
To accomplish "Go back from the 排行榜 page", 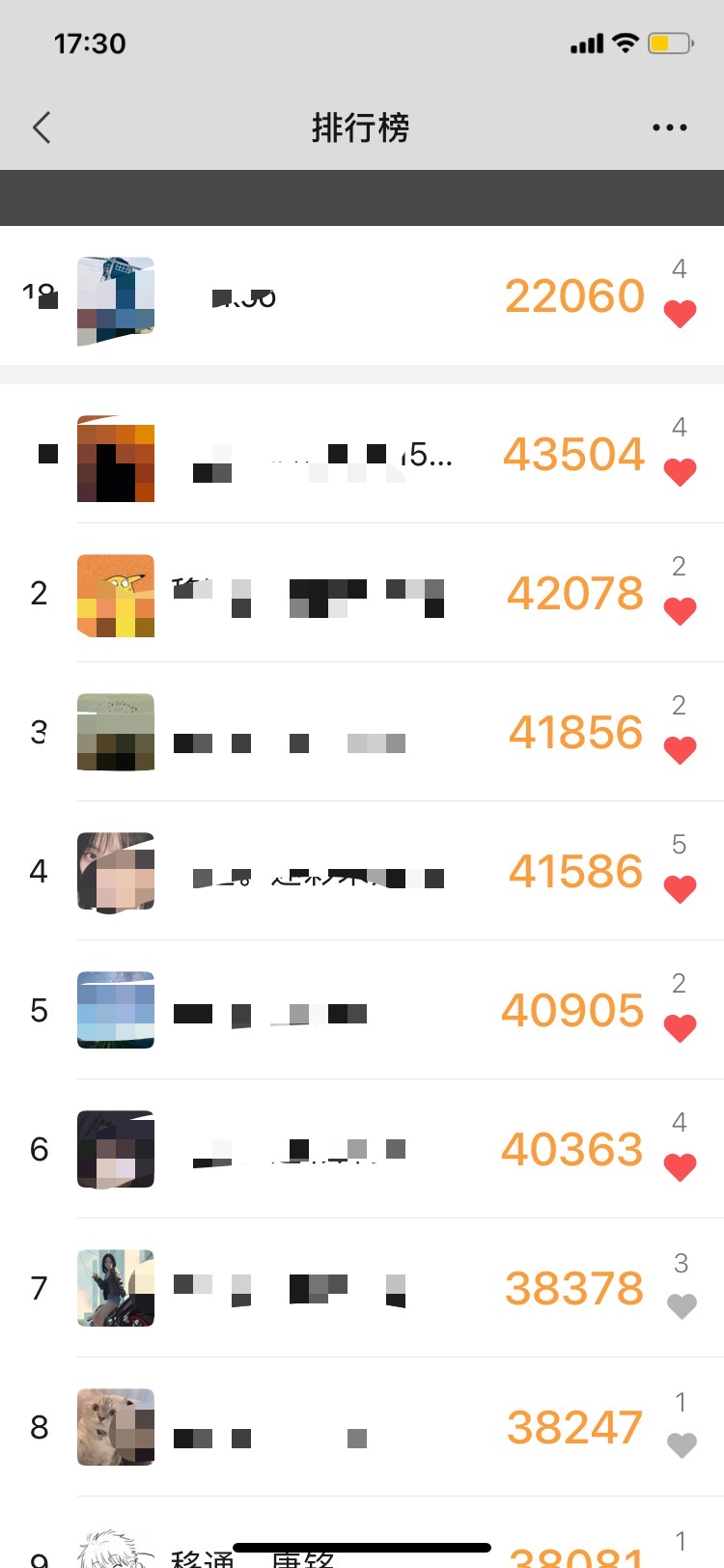I will click(42, 127).
